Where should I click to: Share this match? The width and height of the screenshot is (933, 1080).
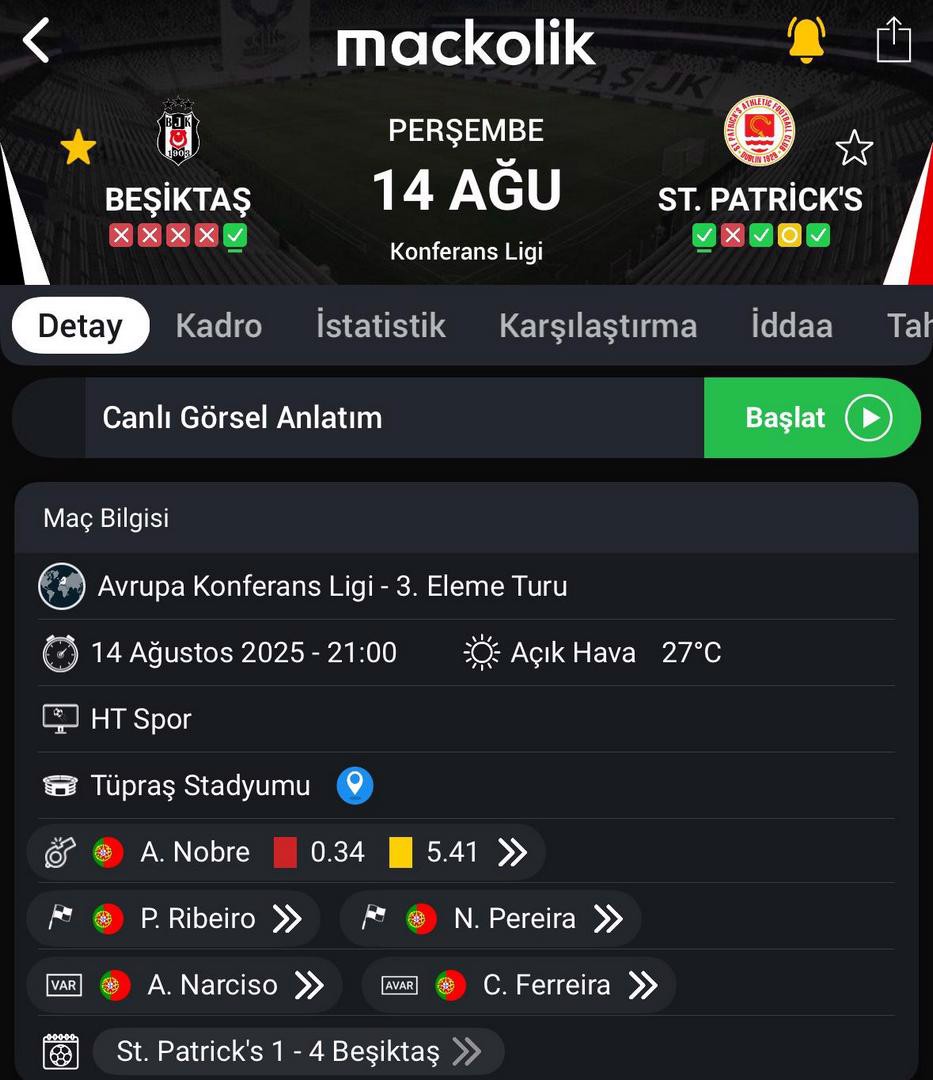click(x=893, y=42)
